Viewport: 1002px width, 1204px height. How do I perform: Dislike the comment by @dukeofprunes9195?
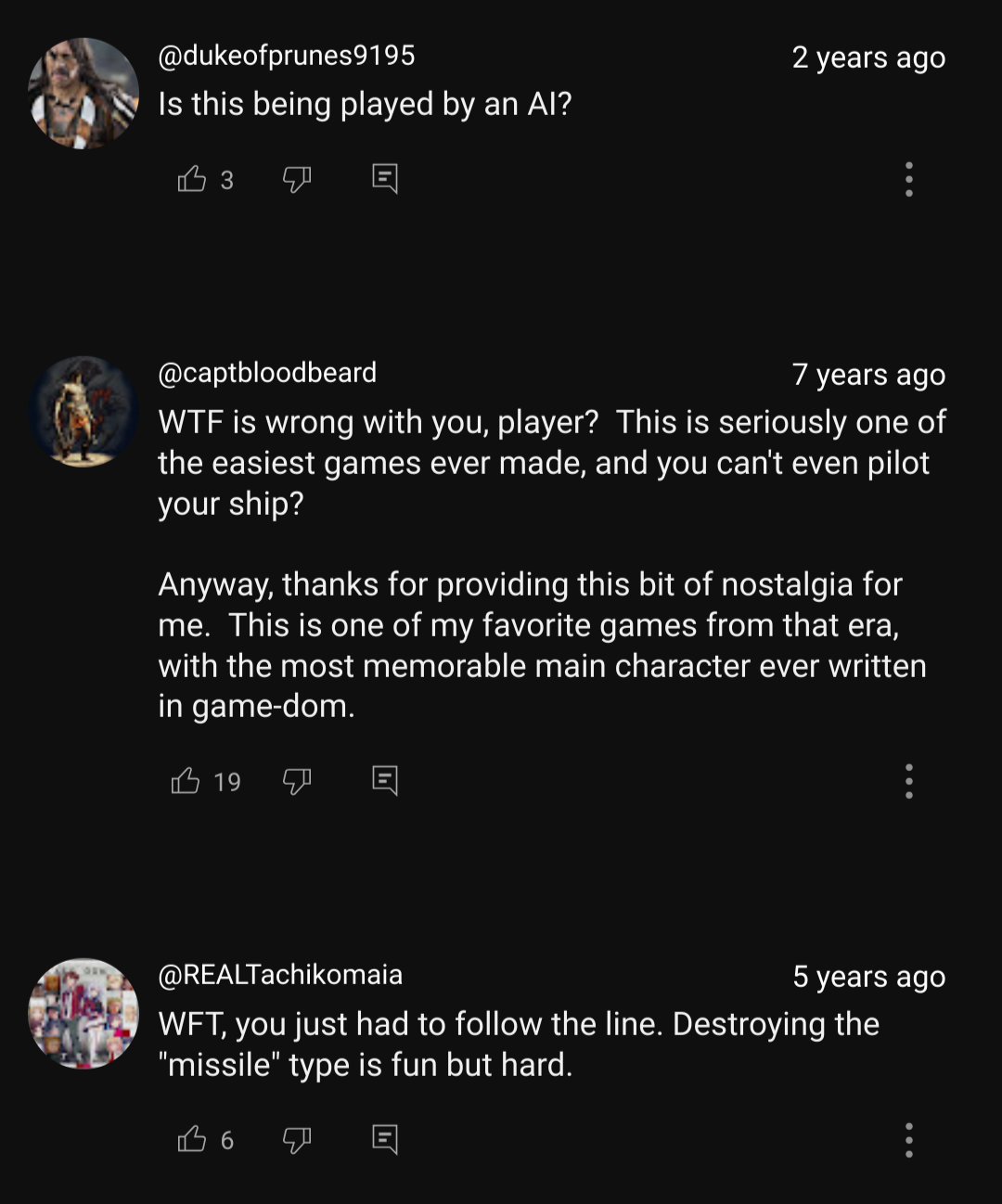click(x=296, y=178)
